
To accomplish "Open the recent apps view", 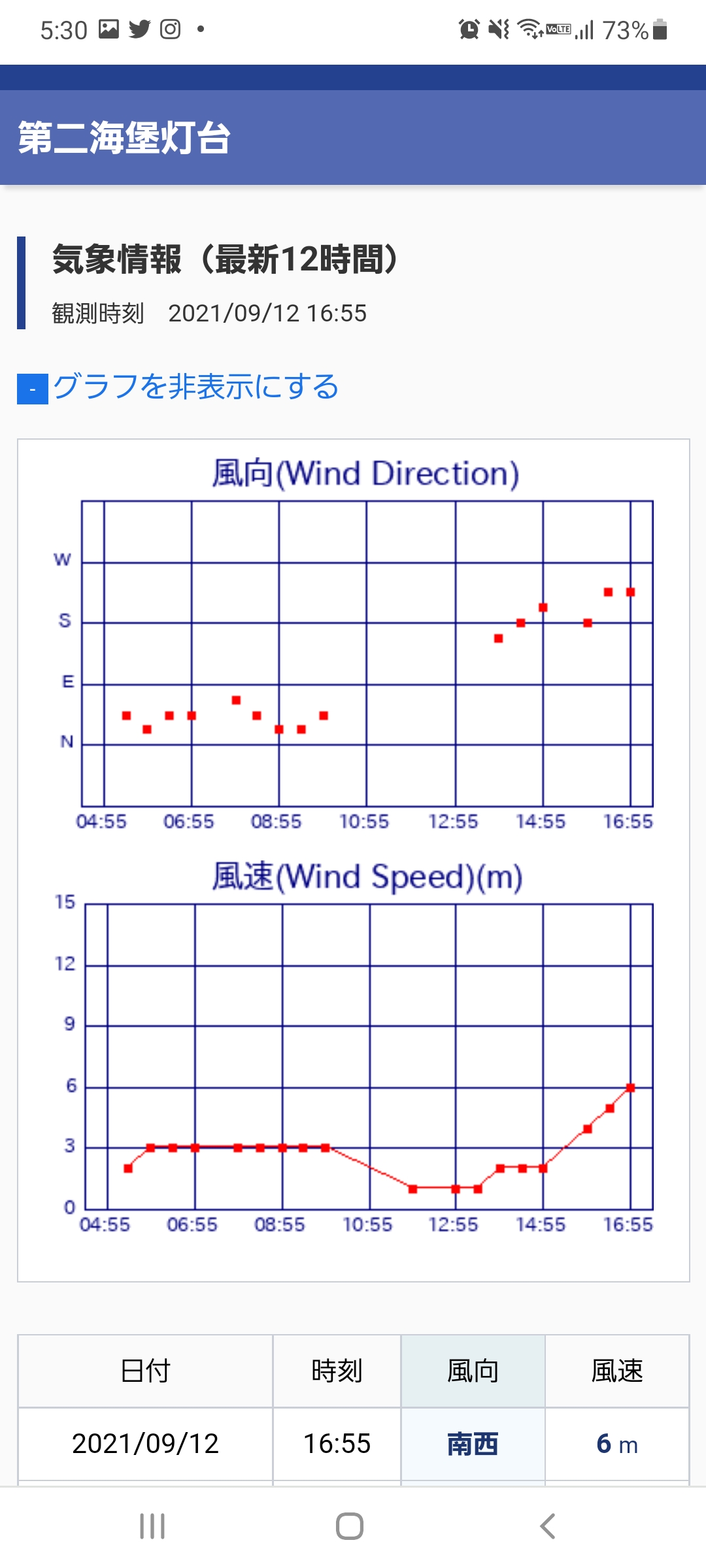I will (152, 1526).
